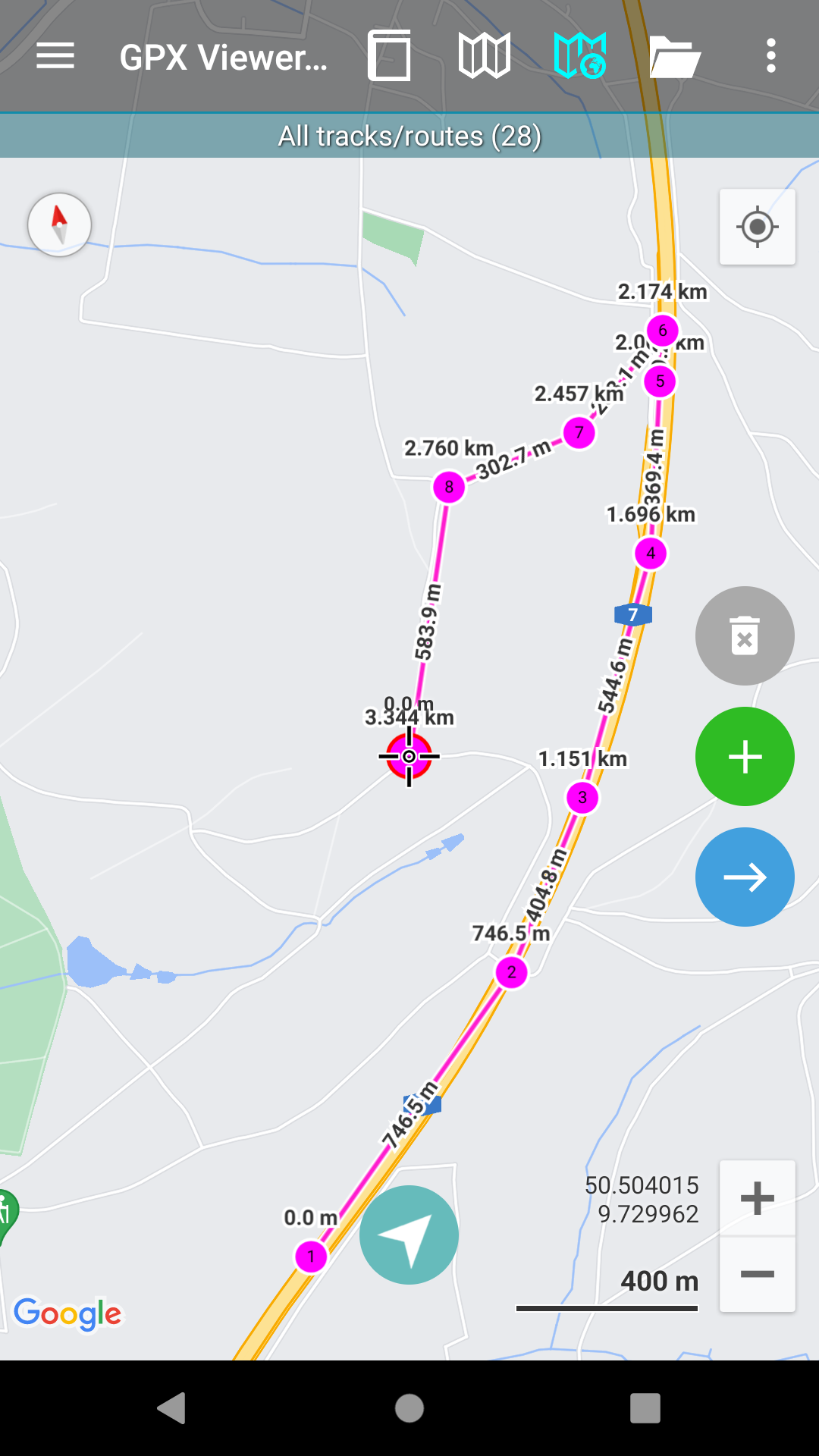Image resolution: width=819 pixels, height=1456 pixels.
Task: Tap the compass to reset map orientation
Action: 59,224
